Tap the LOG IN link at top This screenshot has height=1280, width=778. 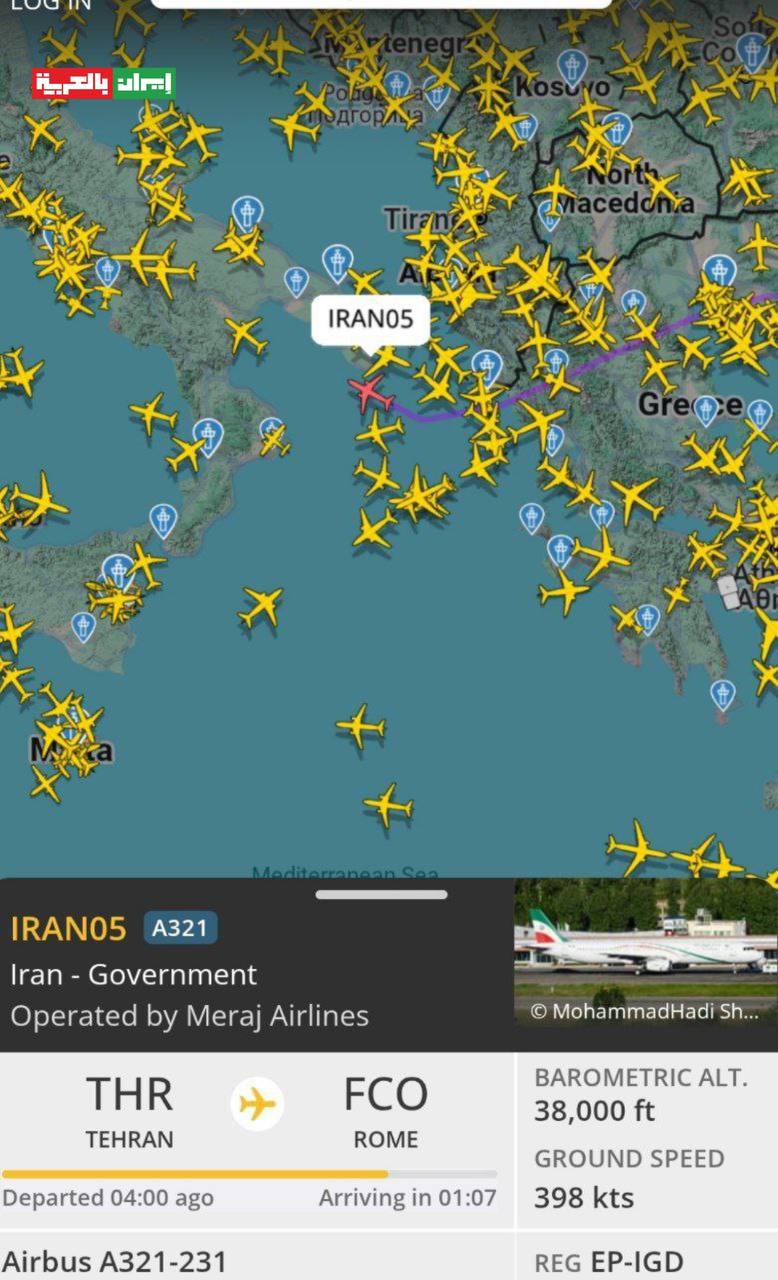(50, 5)
